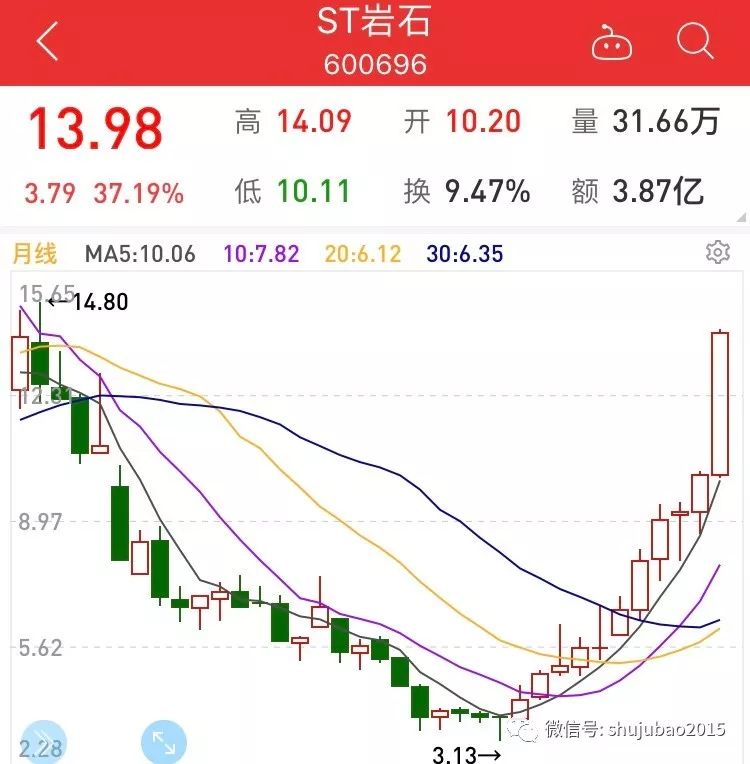Open the robot assistant icon
This screenshot has width=750, height=764.
[610, 42]
